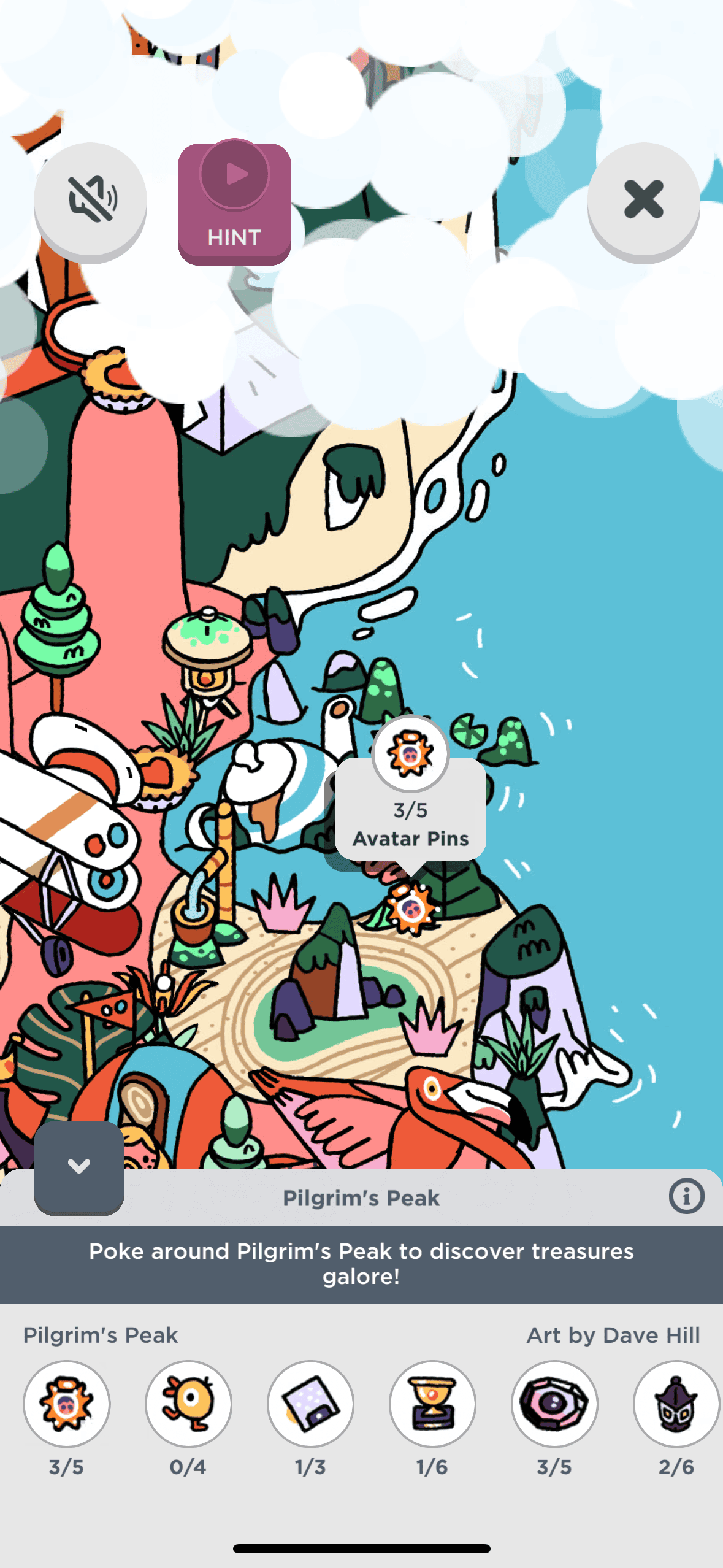Open the Pilgrim's Peak info icon
This screenshot has height=1568, width=723.
tap(686, 1196)
